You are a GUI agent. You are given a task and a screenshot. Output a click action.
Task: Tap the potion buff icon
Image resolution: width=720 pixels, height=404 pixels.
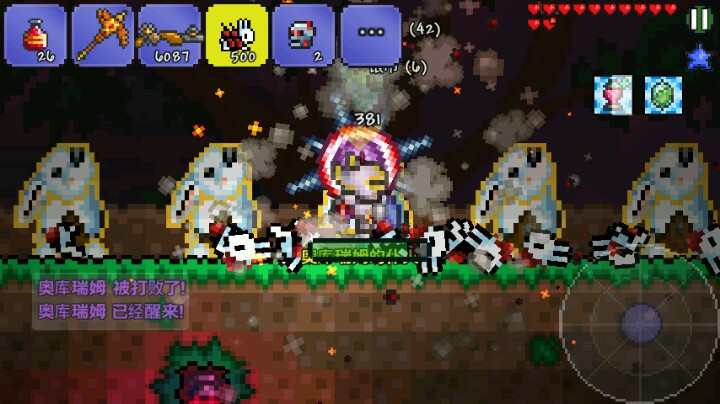pyautogui.click(x=615, y=94)
